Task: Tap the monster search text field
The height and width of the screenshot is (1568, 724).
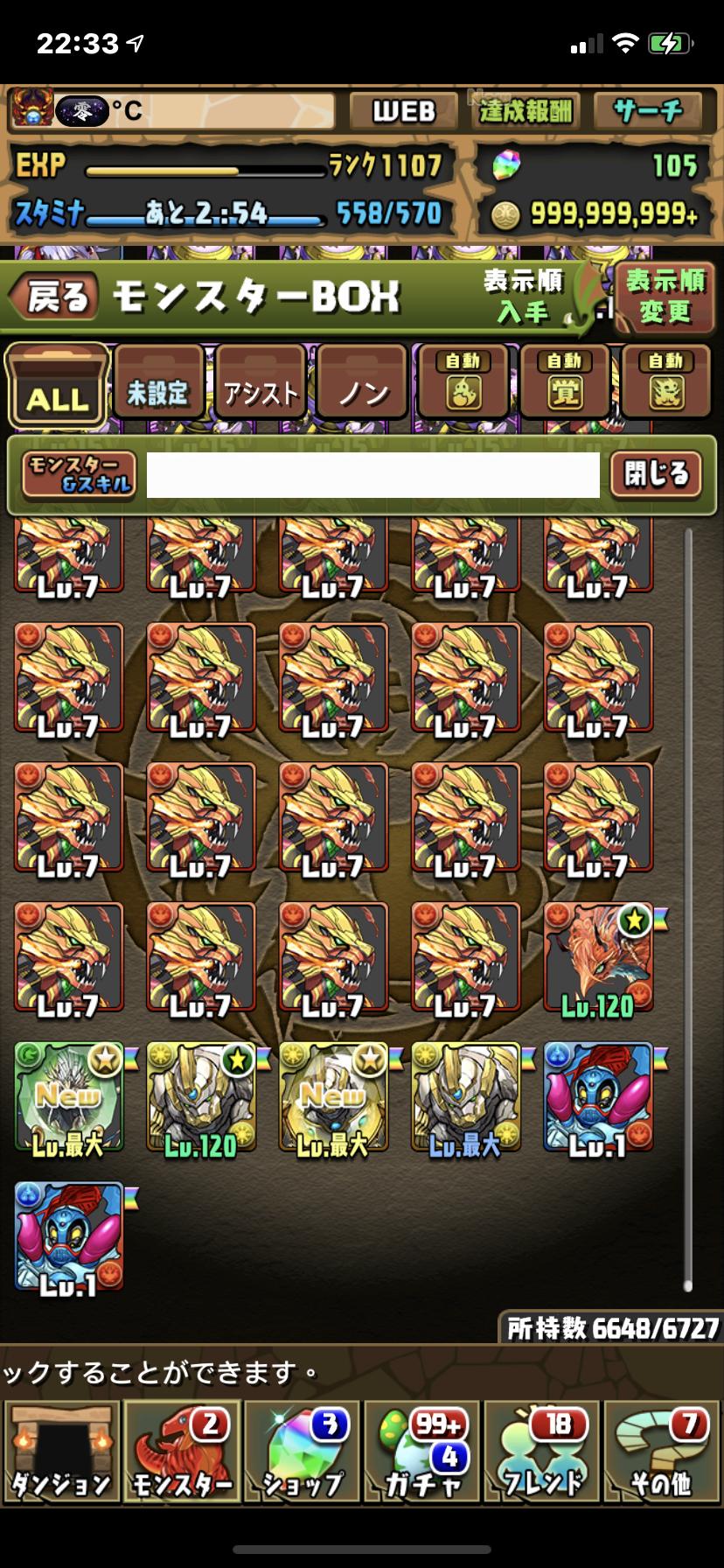Action: coord(372,474)
